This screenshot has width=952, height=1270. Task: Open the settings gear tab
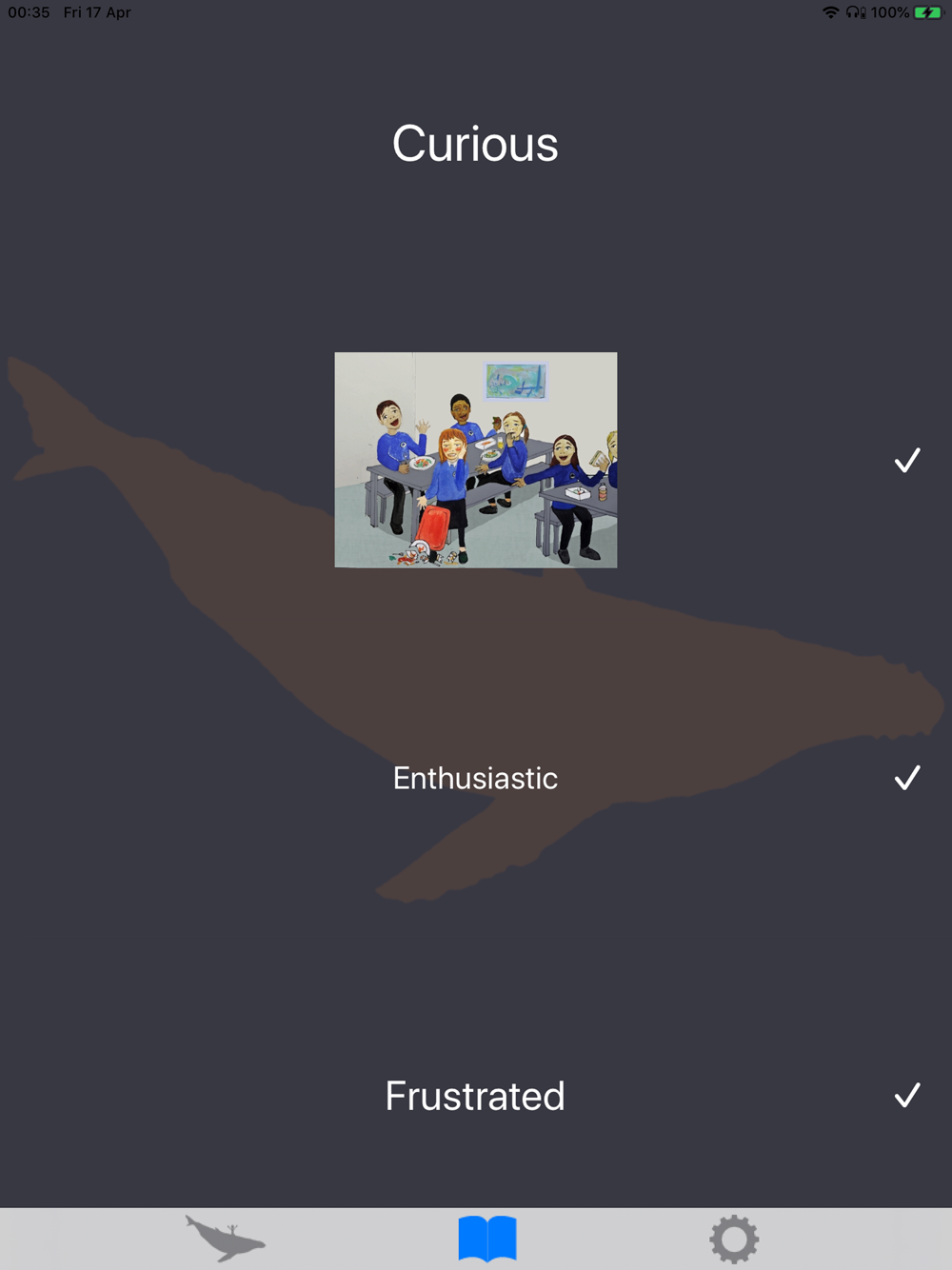tap(734, 1239)
